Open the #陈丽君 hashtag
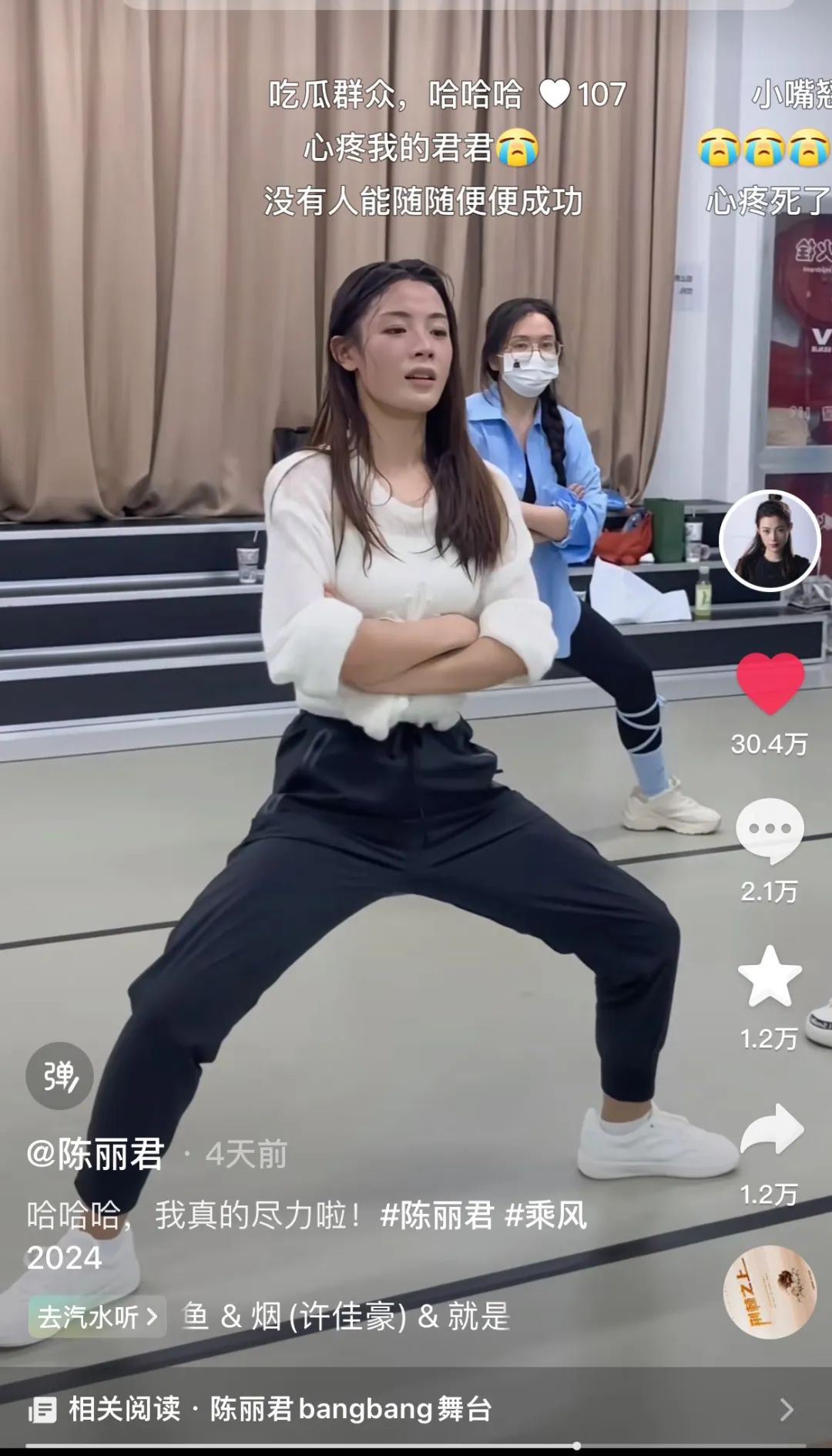 437,1216
